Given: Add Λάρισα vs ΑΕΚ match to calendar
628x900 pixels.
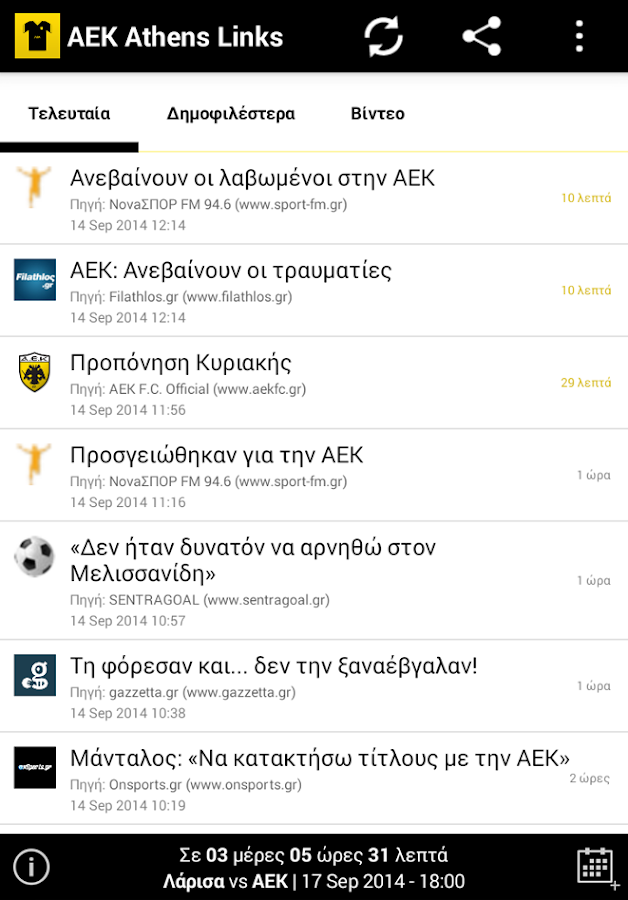Looking at the screenshot, I should (x=596, y=867).
